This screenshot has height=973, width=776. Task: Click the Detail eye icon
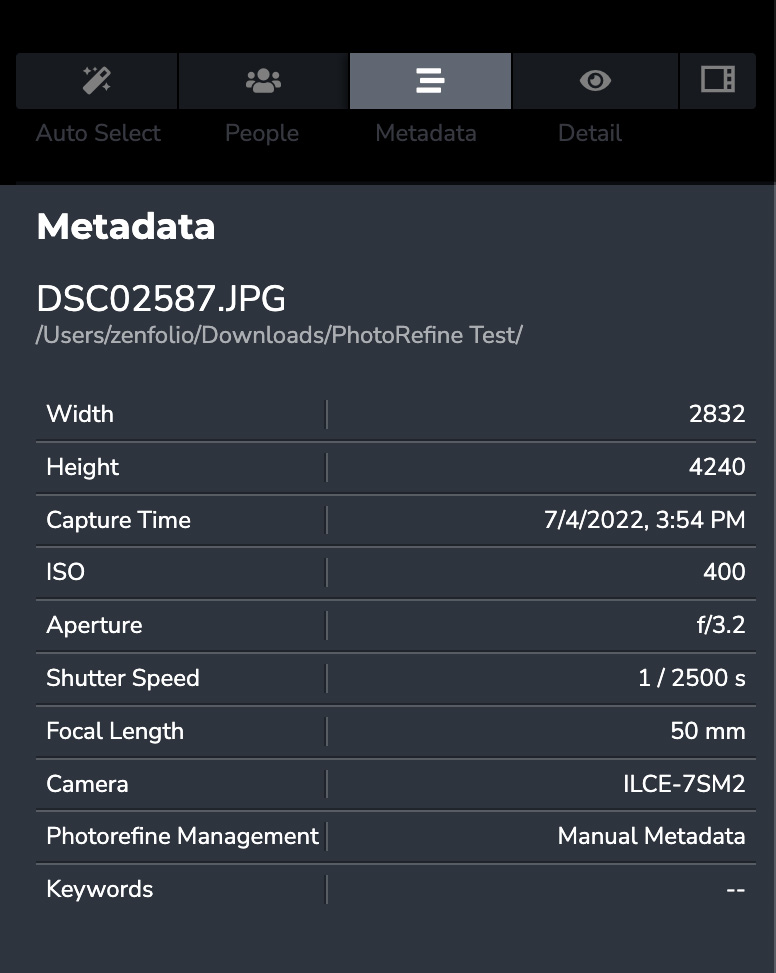[x=594, y=80]
